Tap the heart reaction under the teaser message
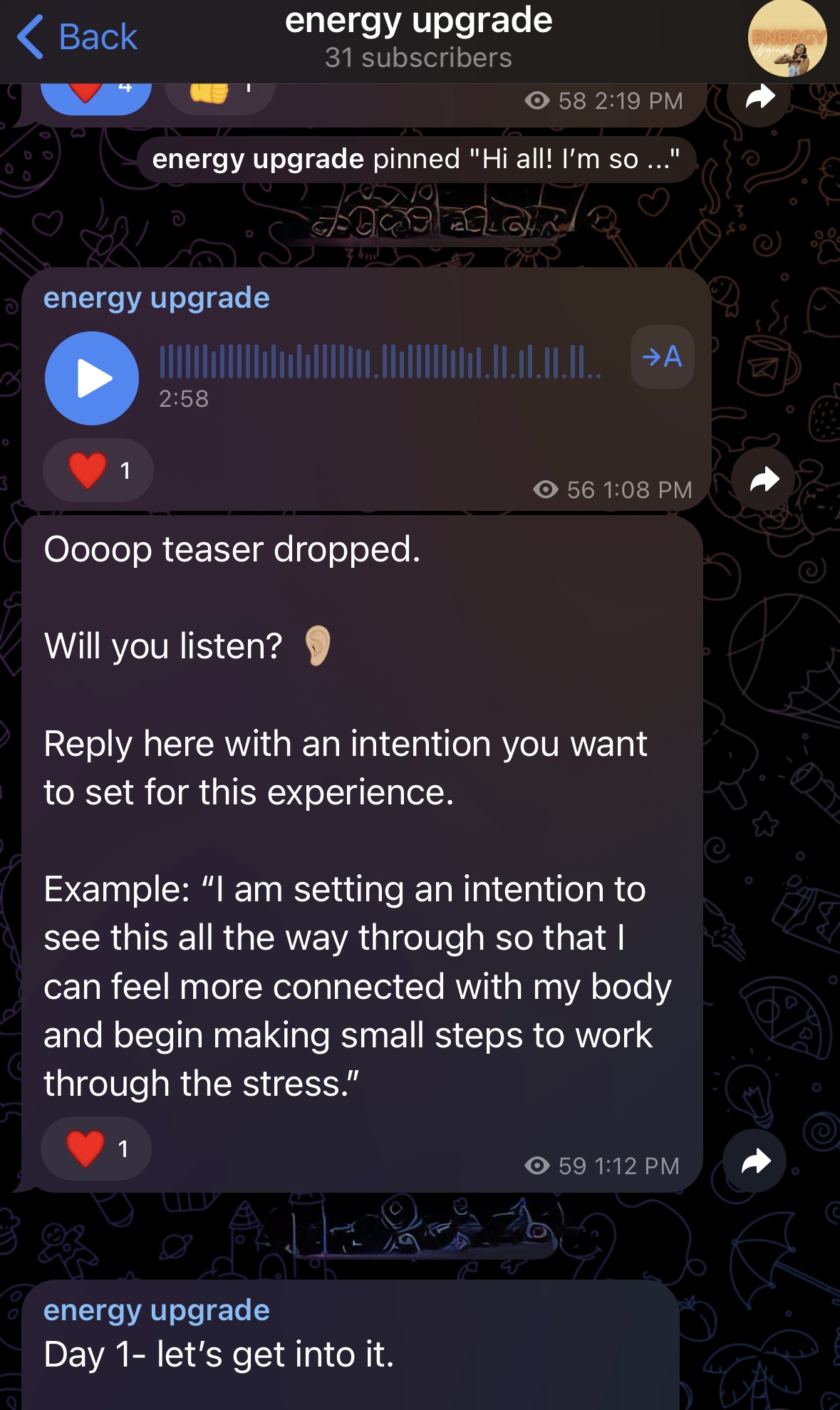 tap(96, 1149)
